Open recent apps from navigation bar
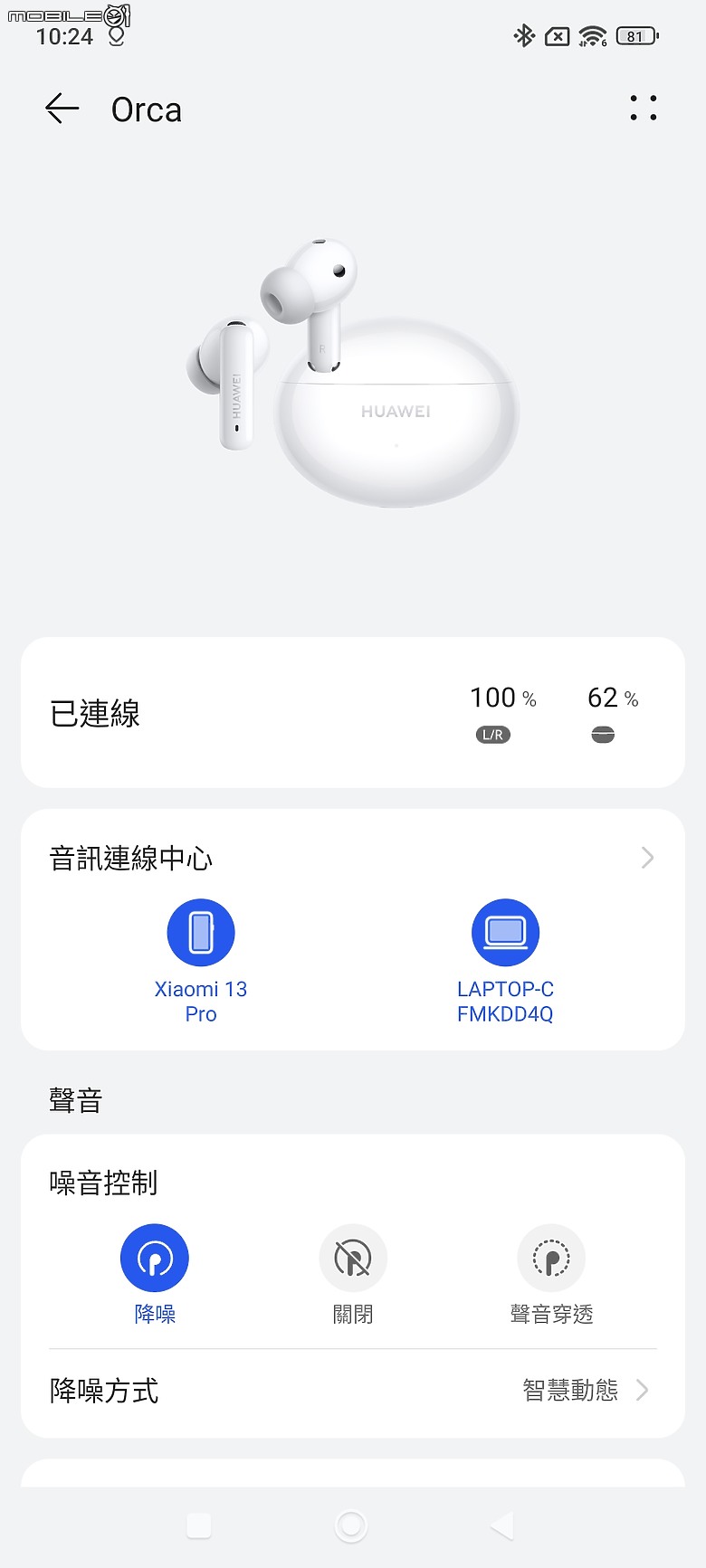The height and width of the screenshot is (1568, 706). tap(199, 1526)
